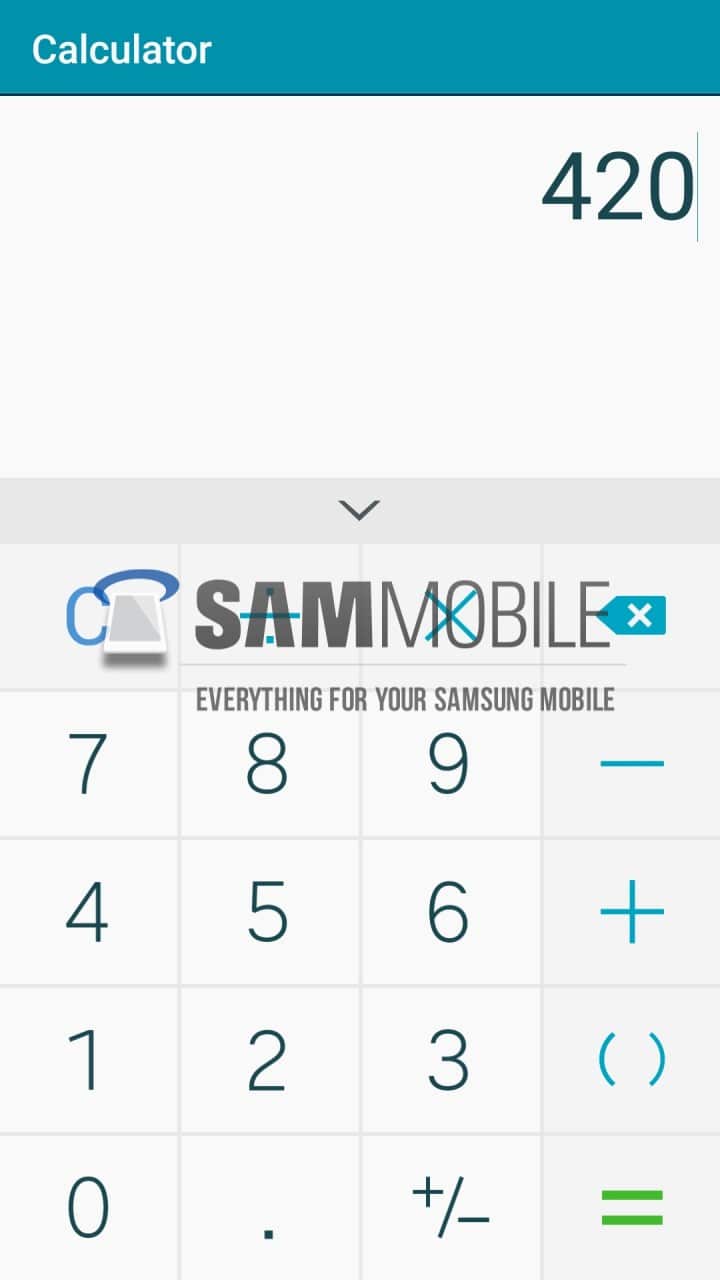Toggle the sign with the +/- key

(449, 1207)
